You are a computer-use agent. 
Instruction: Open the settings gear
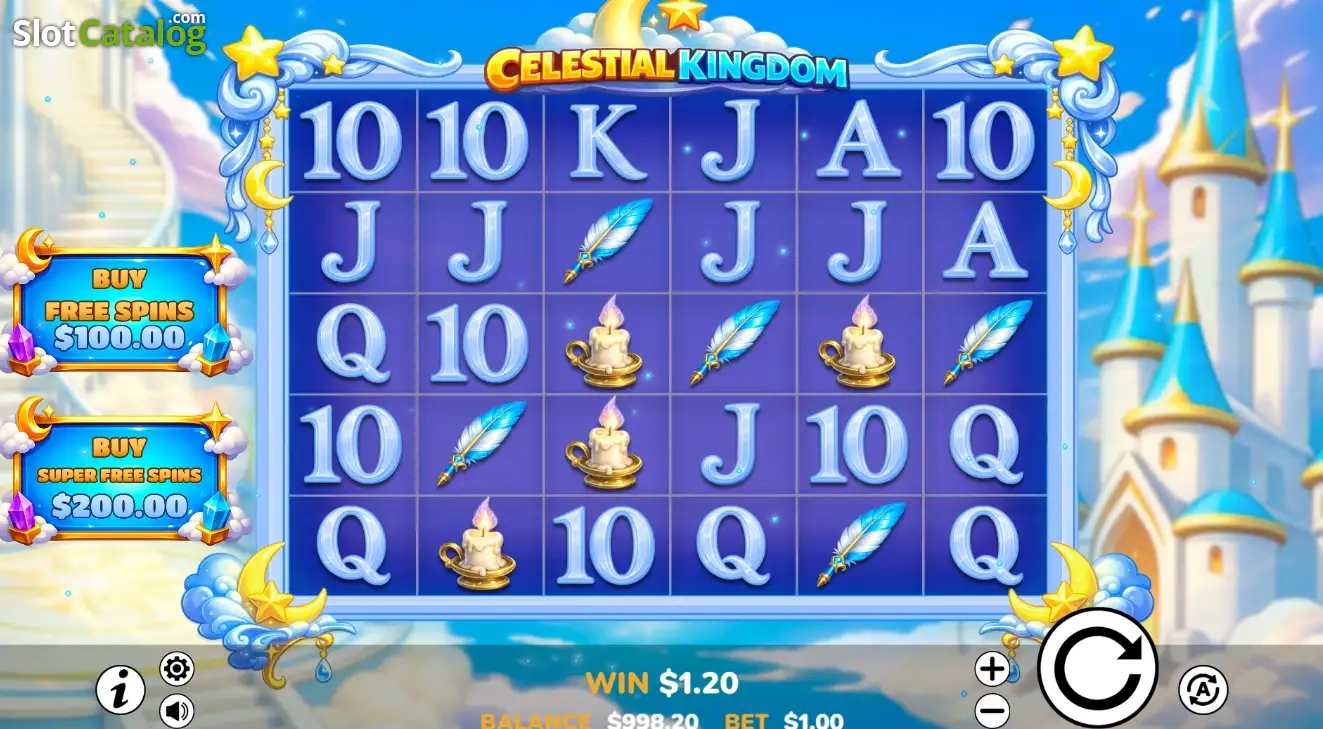177,668
